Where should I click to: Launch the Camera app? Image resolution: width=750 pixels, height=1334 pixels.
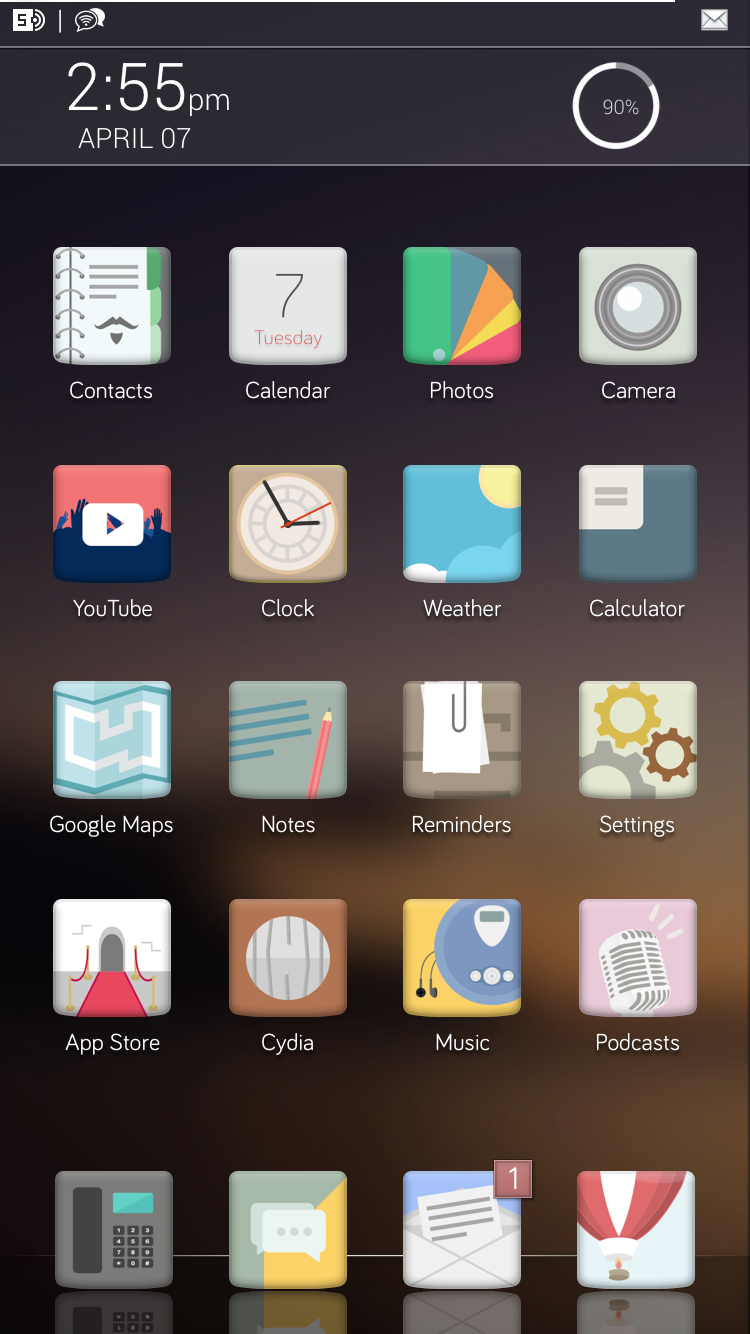point(638,306)
